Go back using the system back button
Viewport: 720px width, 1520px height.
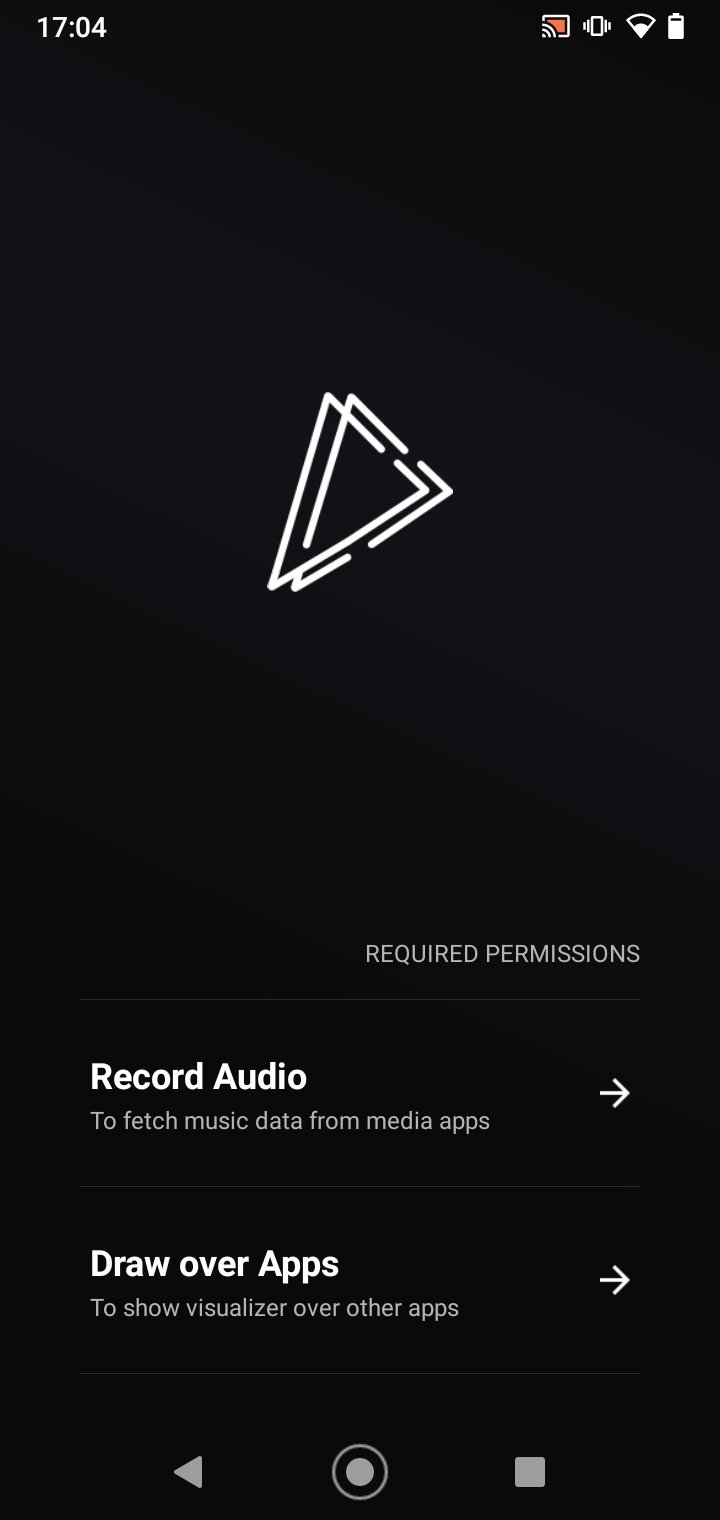[188, 1472]
